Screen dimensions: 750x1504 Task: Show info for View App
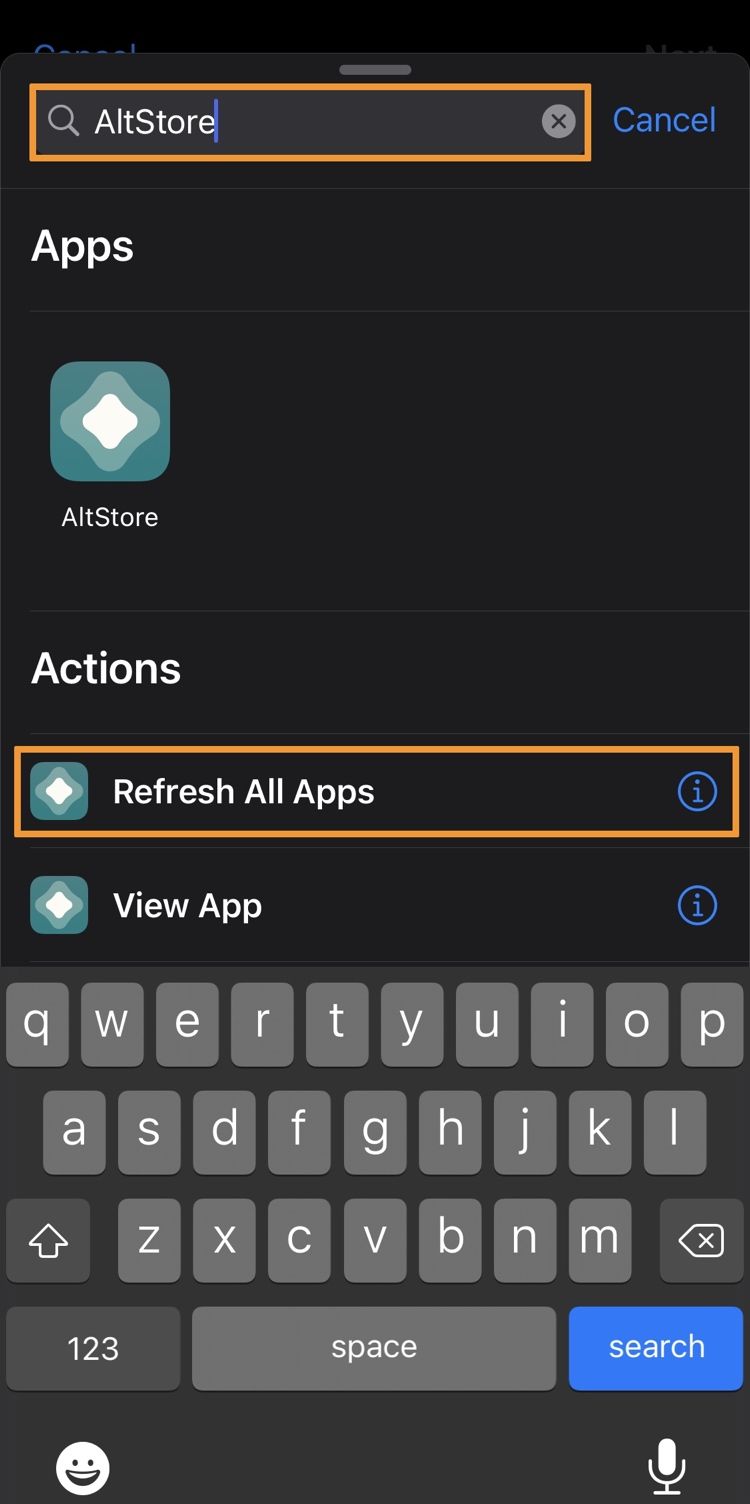click(697, 906)
